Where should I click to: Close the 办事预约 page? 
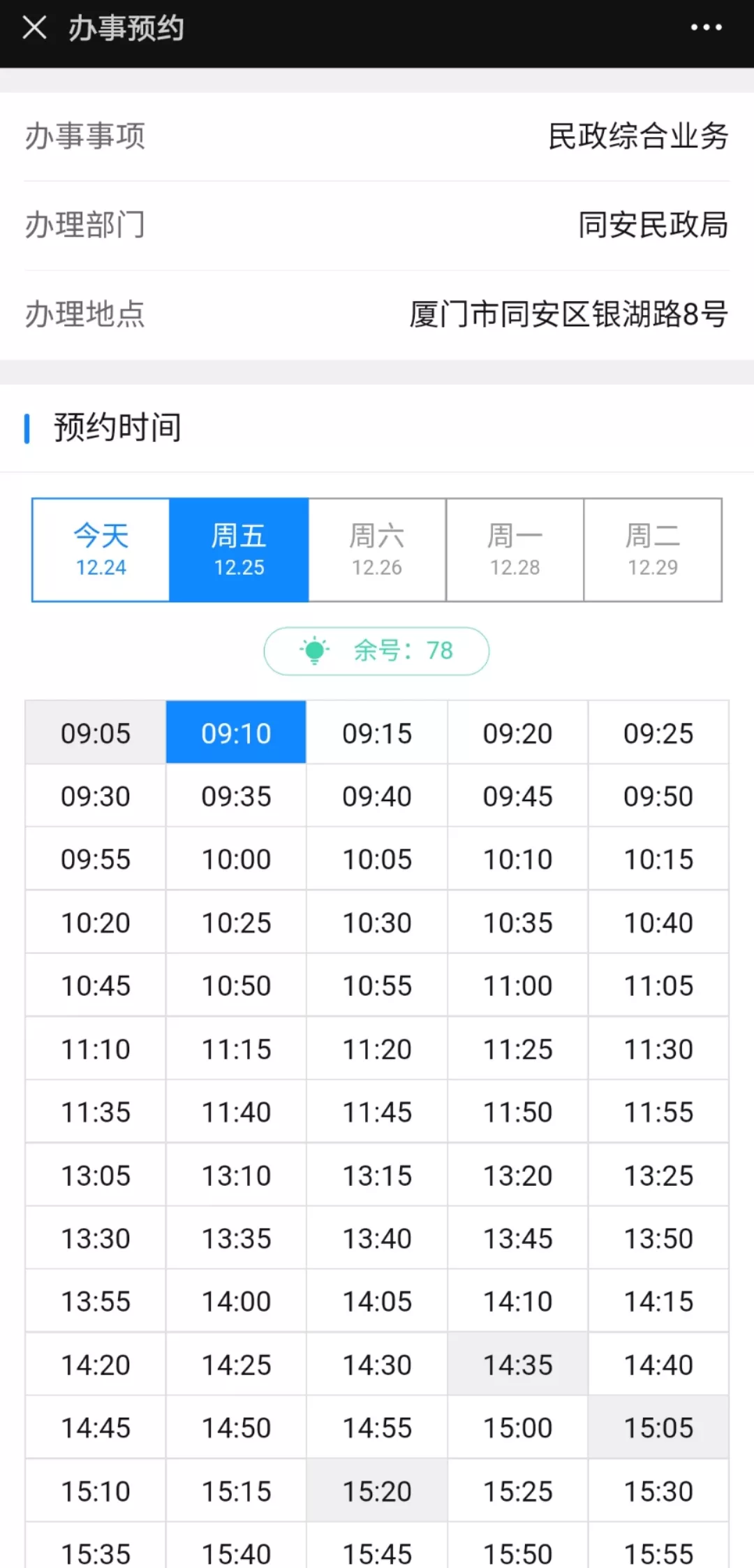[34, 28]
